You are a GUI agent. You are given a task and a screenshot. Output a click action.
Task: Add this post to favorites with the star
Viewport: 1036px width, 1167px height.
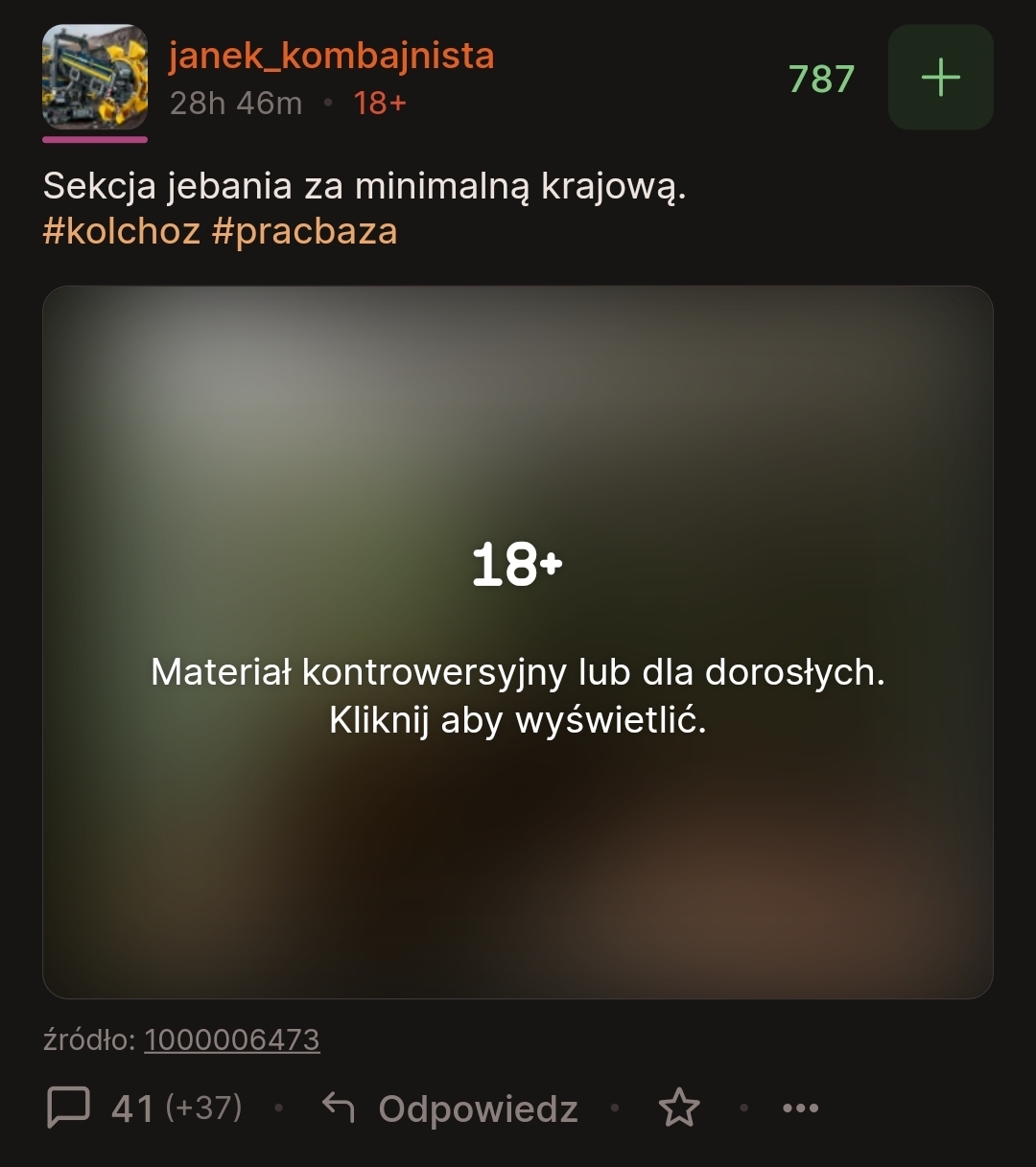[x=679, y=1109]
